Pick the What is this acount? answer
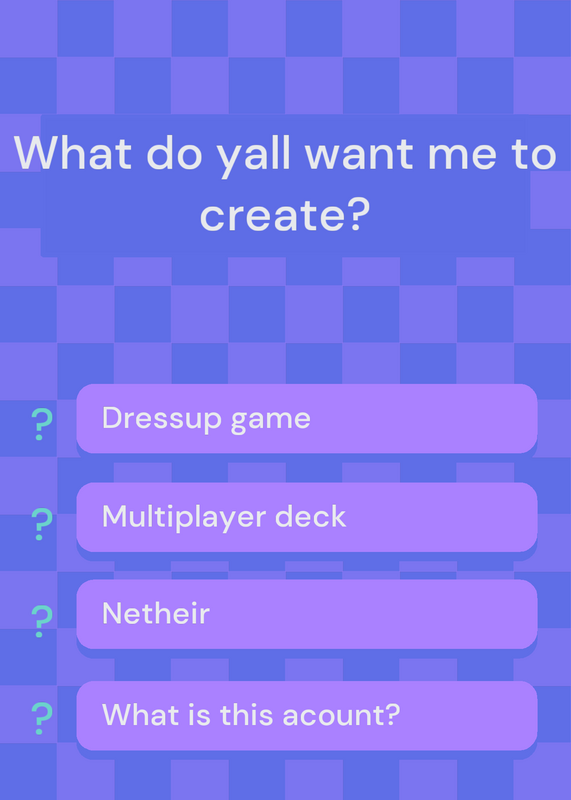571x800 pixels. (307, 715)
